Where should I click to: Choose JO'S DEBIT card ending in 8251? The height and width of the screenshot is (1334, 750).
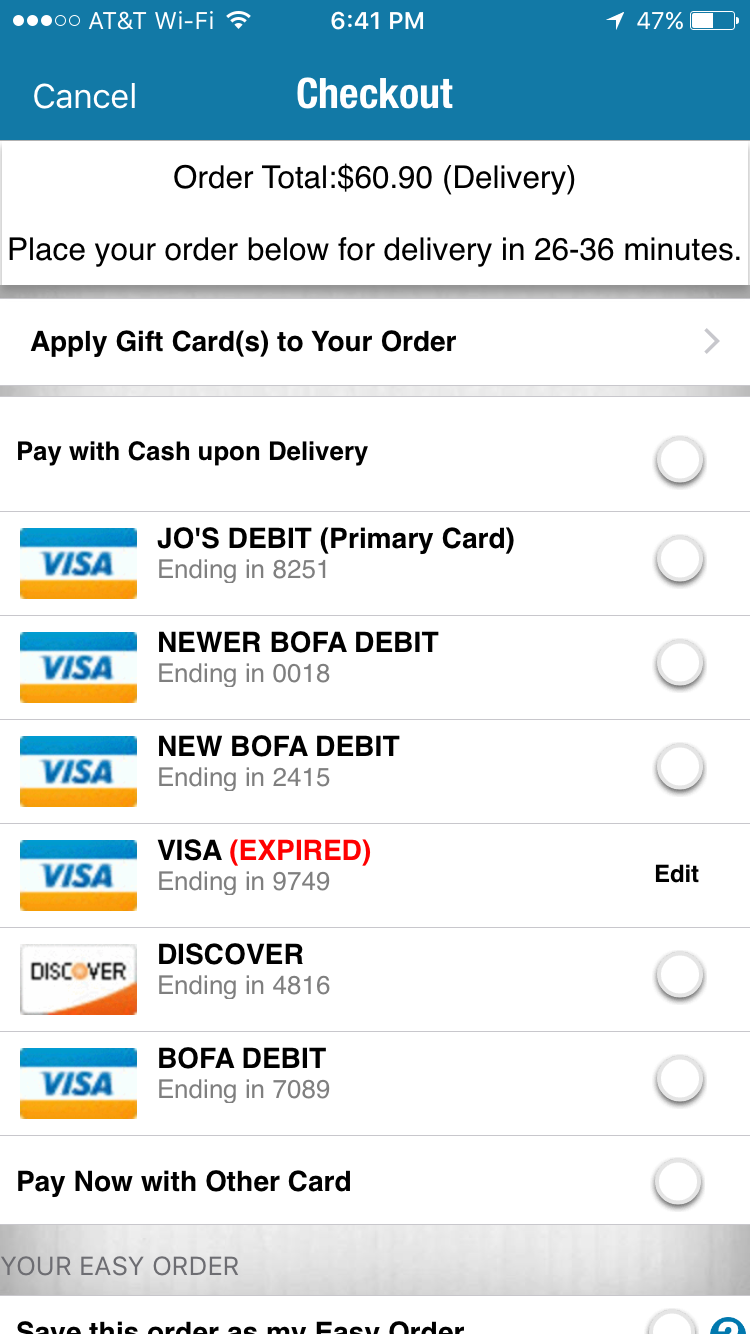click(x=679, y=561)
